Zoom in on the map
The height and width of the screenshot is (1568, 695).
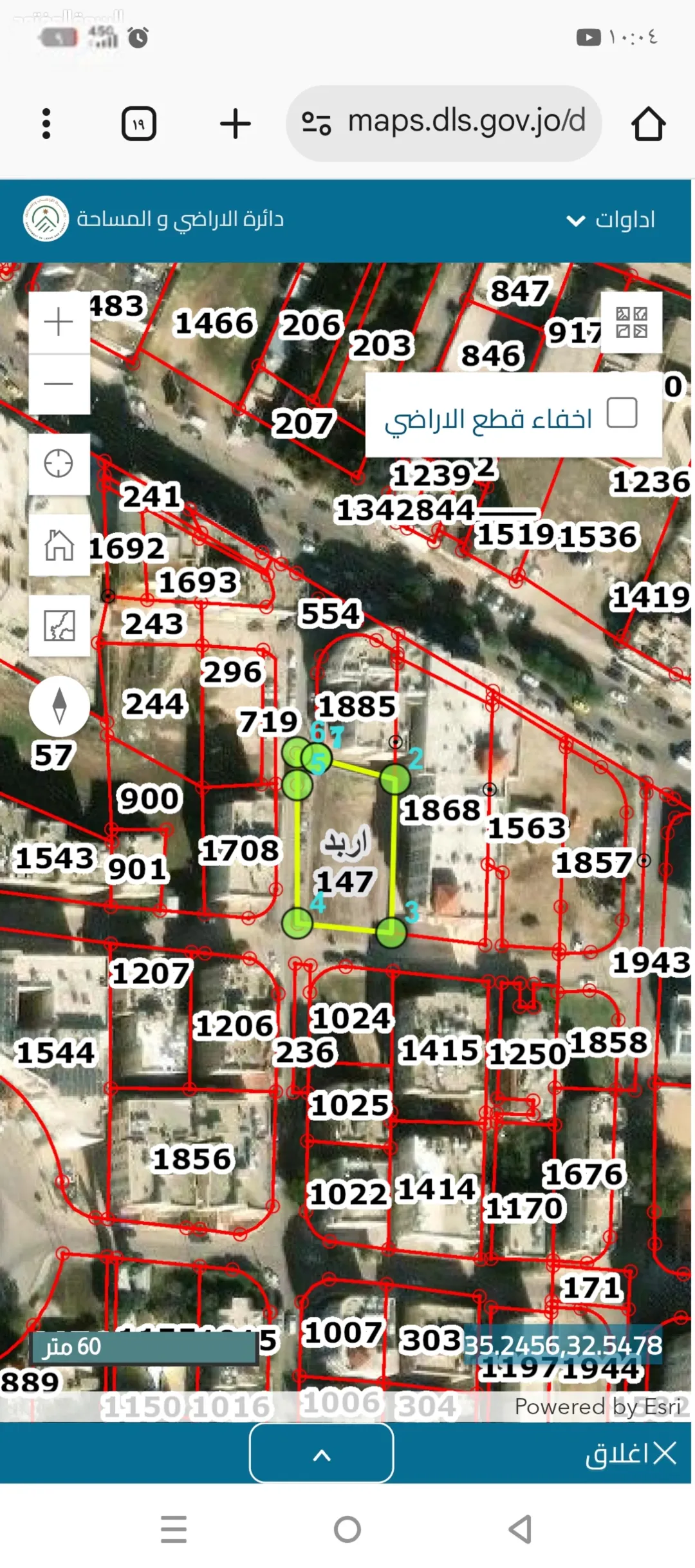[x=59, y=322]
